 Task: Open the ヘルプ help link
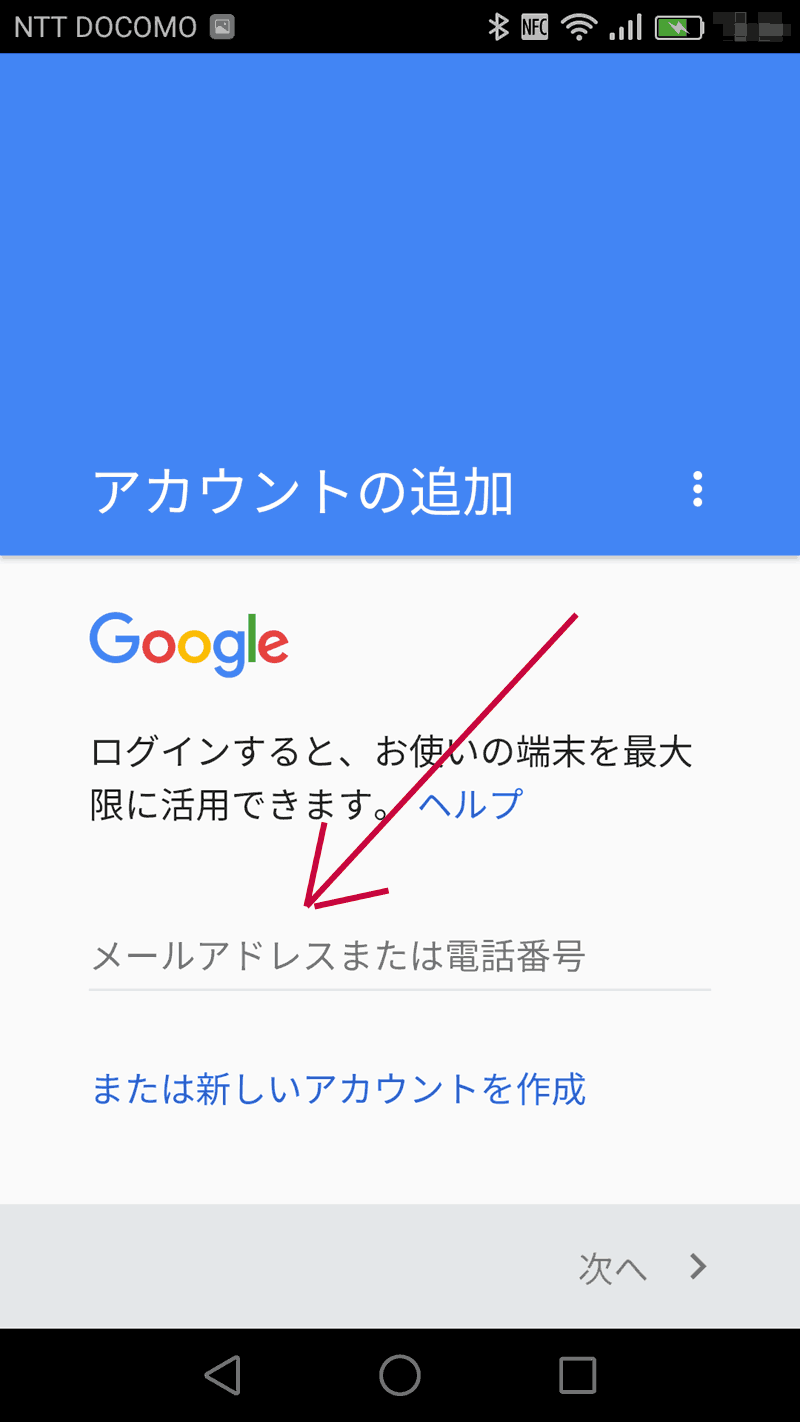470,803
